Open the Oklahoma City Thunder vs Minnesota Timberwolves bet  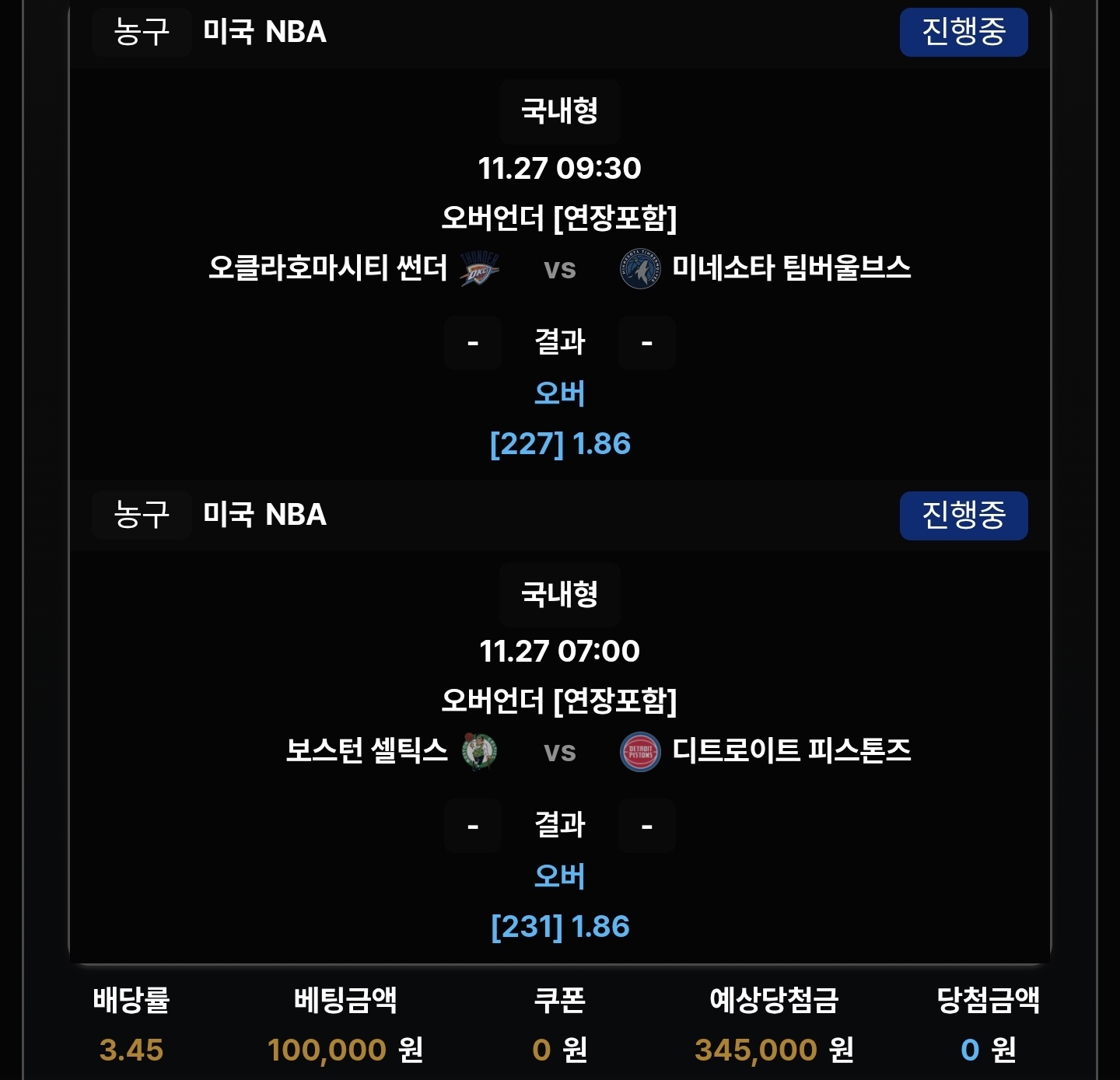[x=559, y=268]
